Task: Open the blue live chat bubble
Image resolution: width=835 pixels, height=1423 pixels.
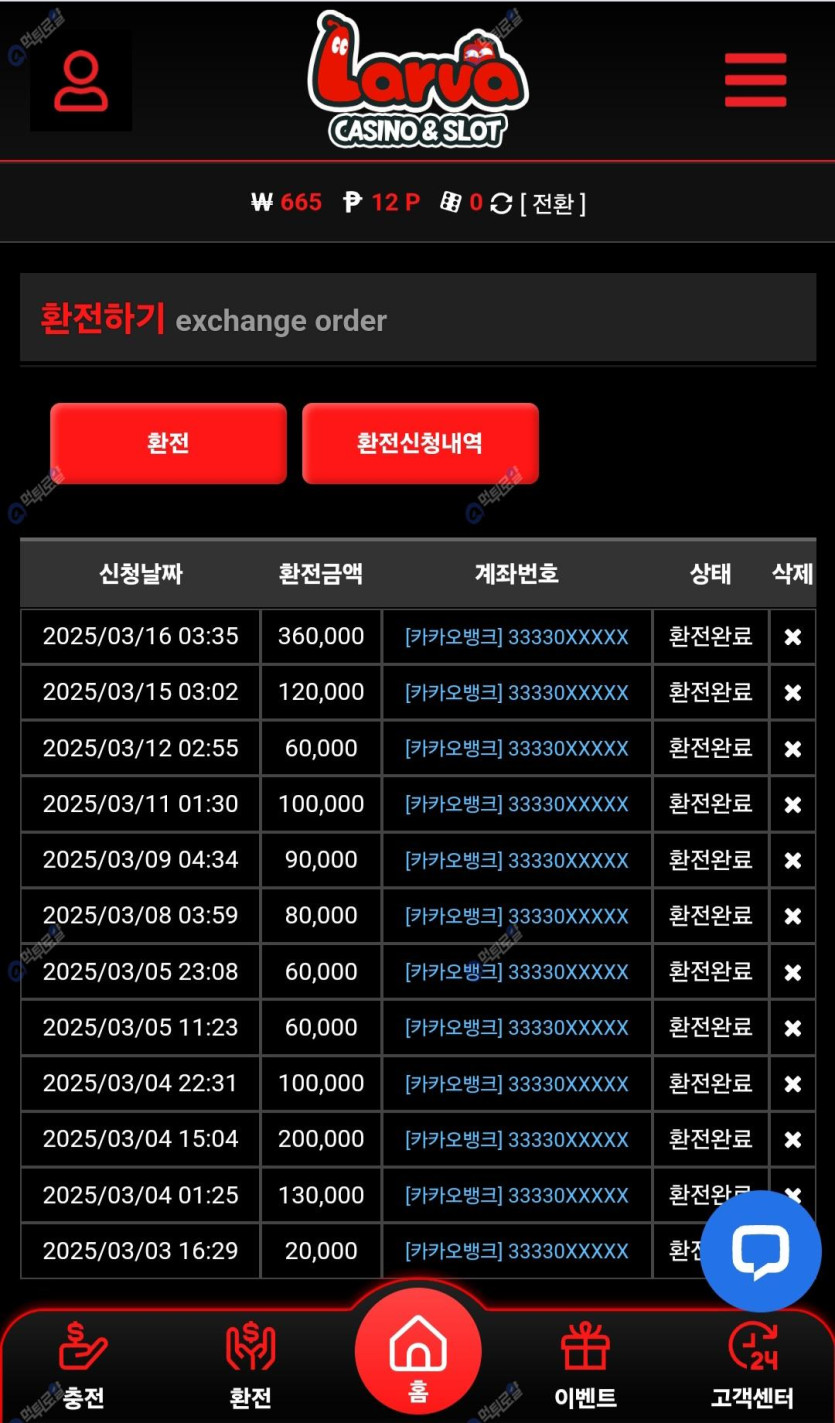Action: coord(760,1251)
